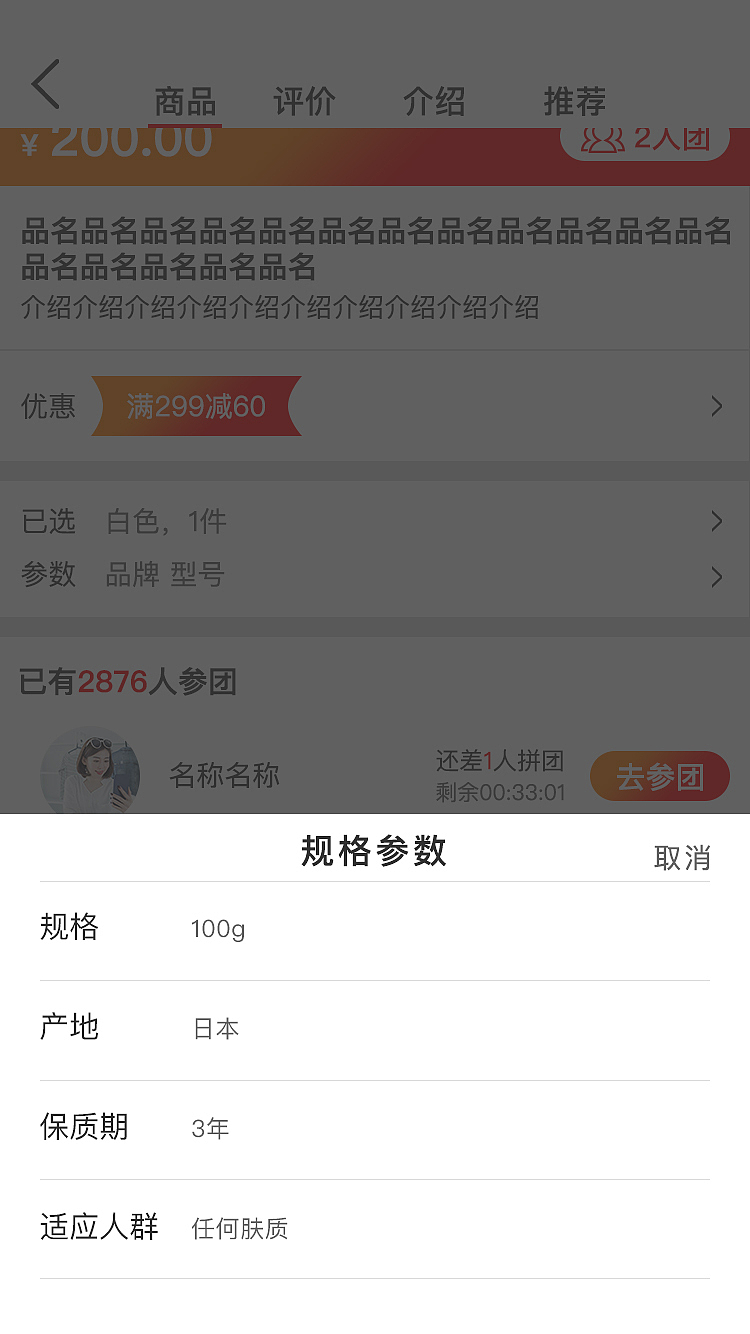Screen dimensions: 750x1334
Task: Click the group member avatar picture
Action: point(90,775)
